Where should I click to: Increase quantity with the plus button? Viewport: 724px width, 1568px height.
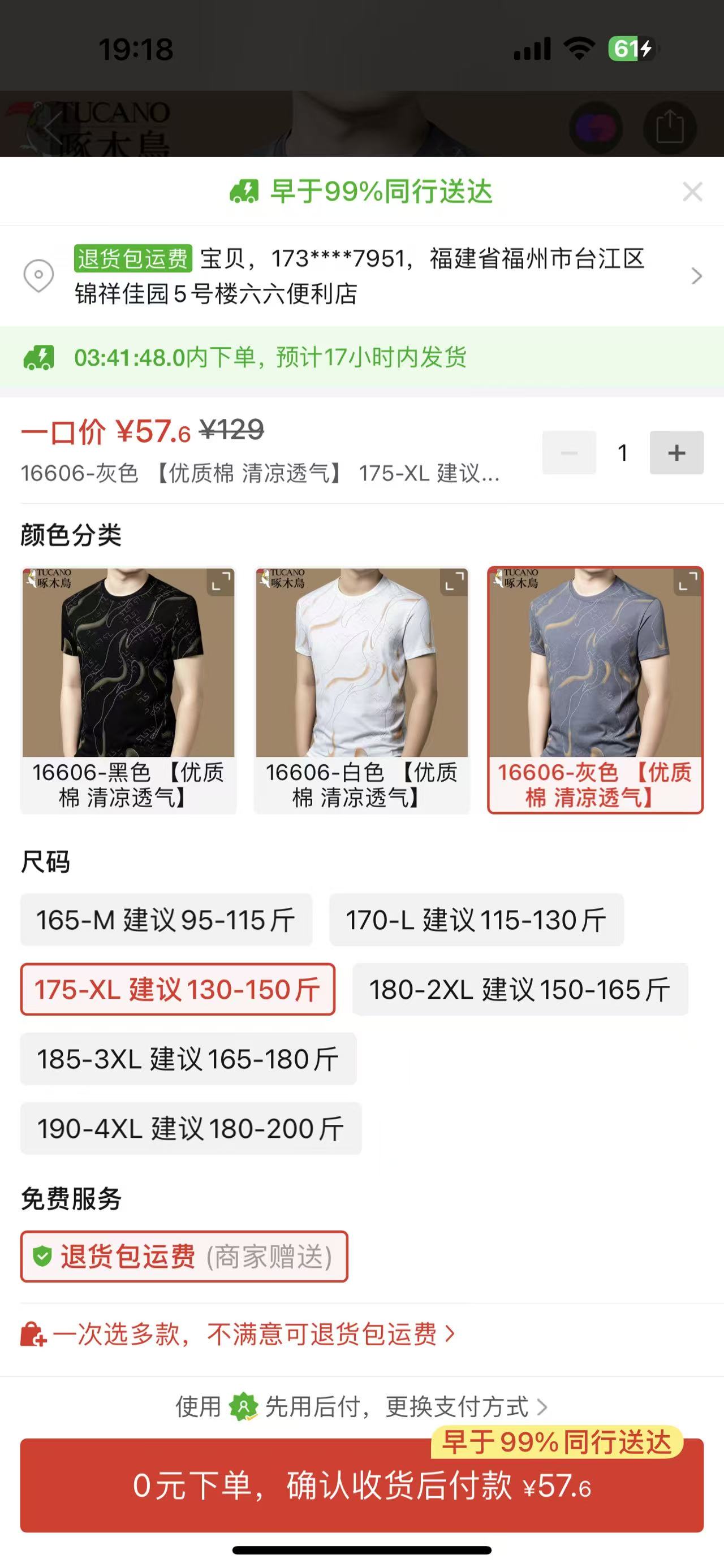pyautogui.click(x=676, y=453)
